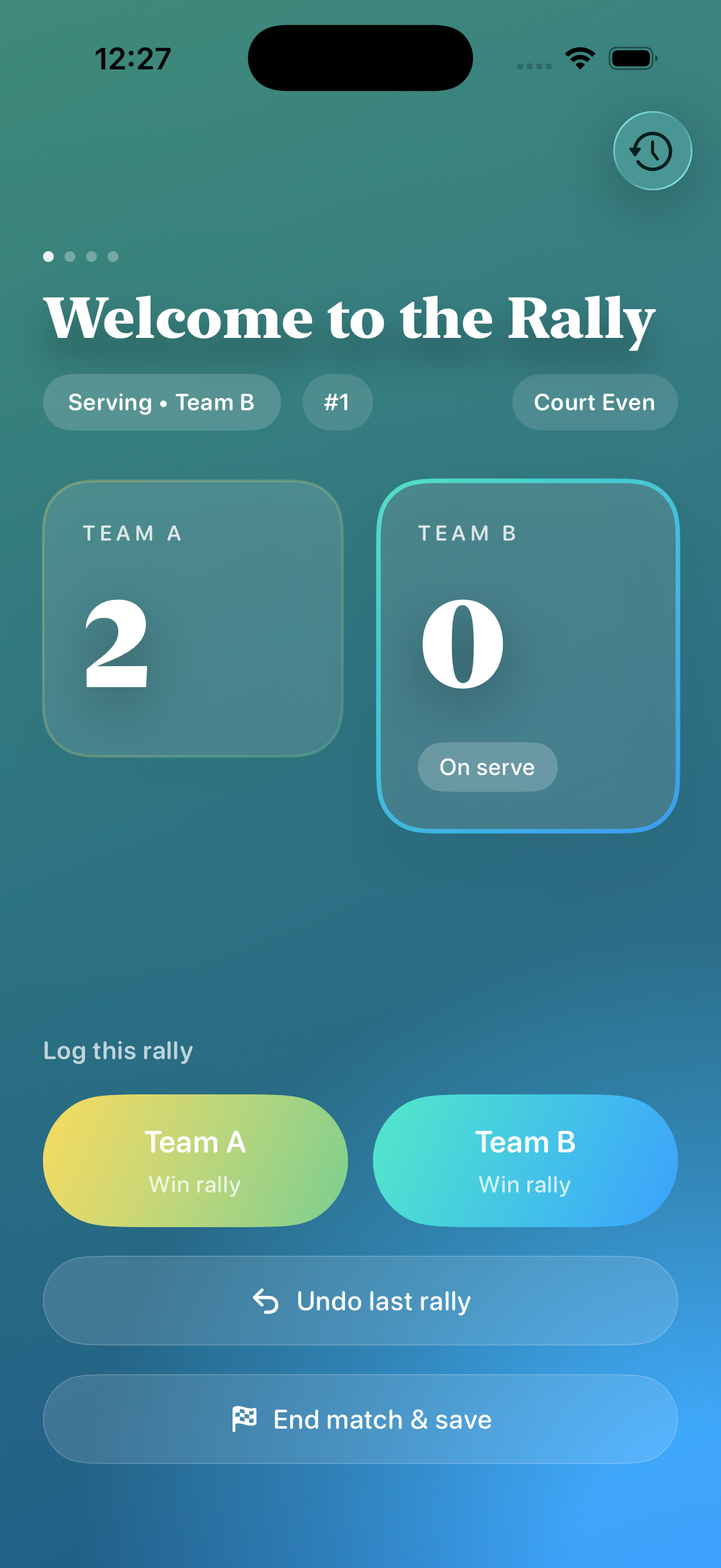Select the first page indicator dot
Viewport: 721px width, 1568px height.
point(48,257)
